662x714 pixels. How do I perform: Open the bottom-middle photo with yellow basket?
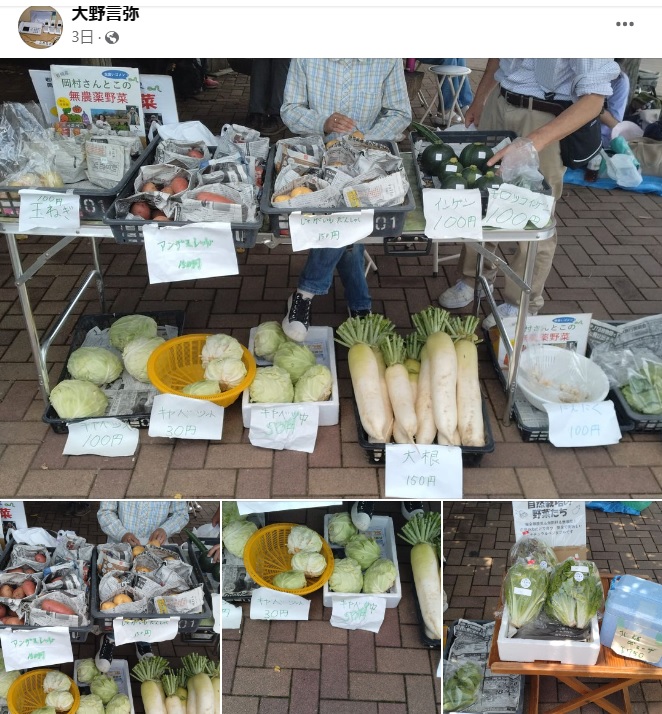click(330, 607)
